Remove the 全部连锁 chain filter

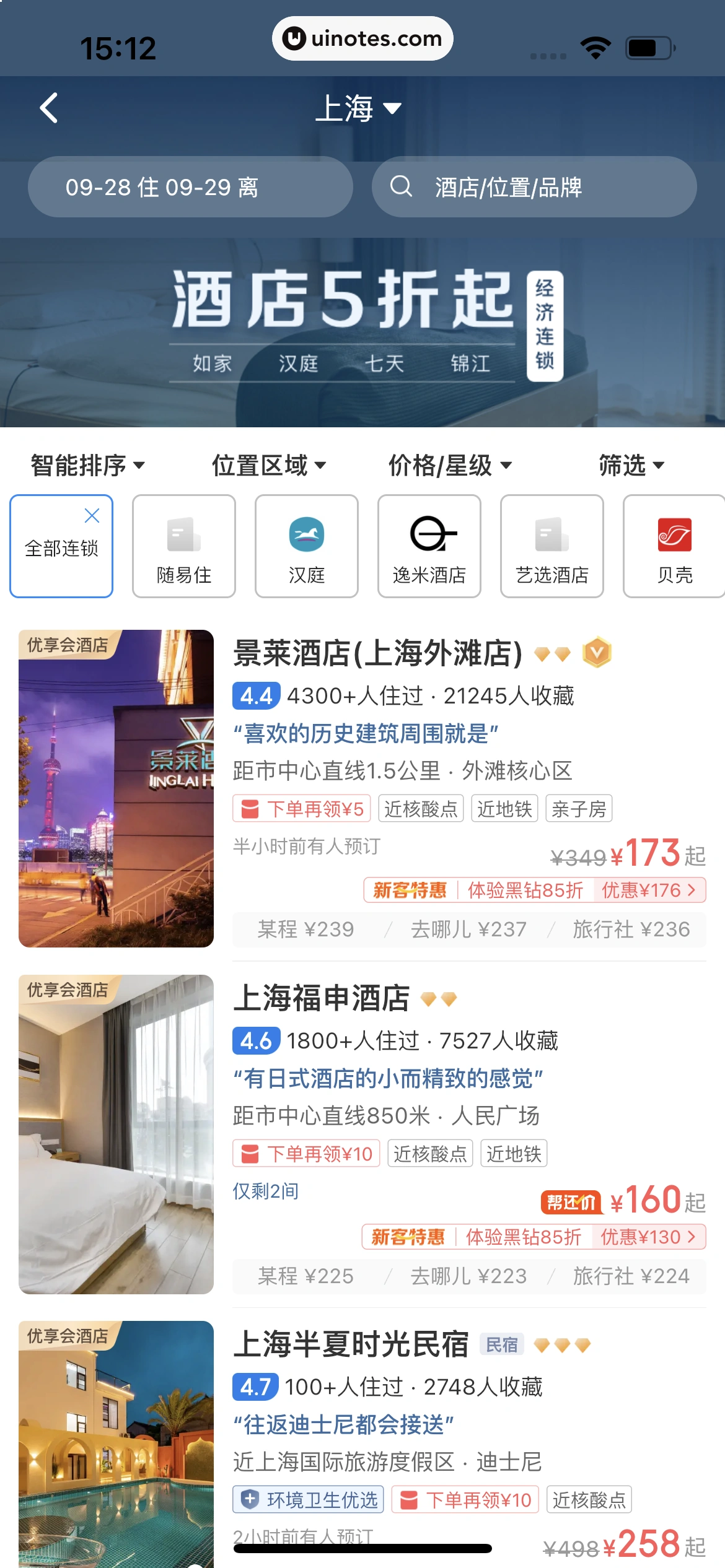click(92, 515)
